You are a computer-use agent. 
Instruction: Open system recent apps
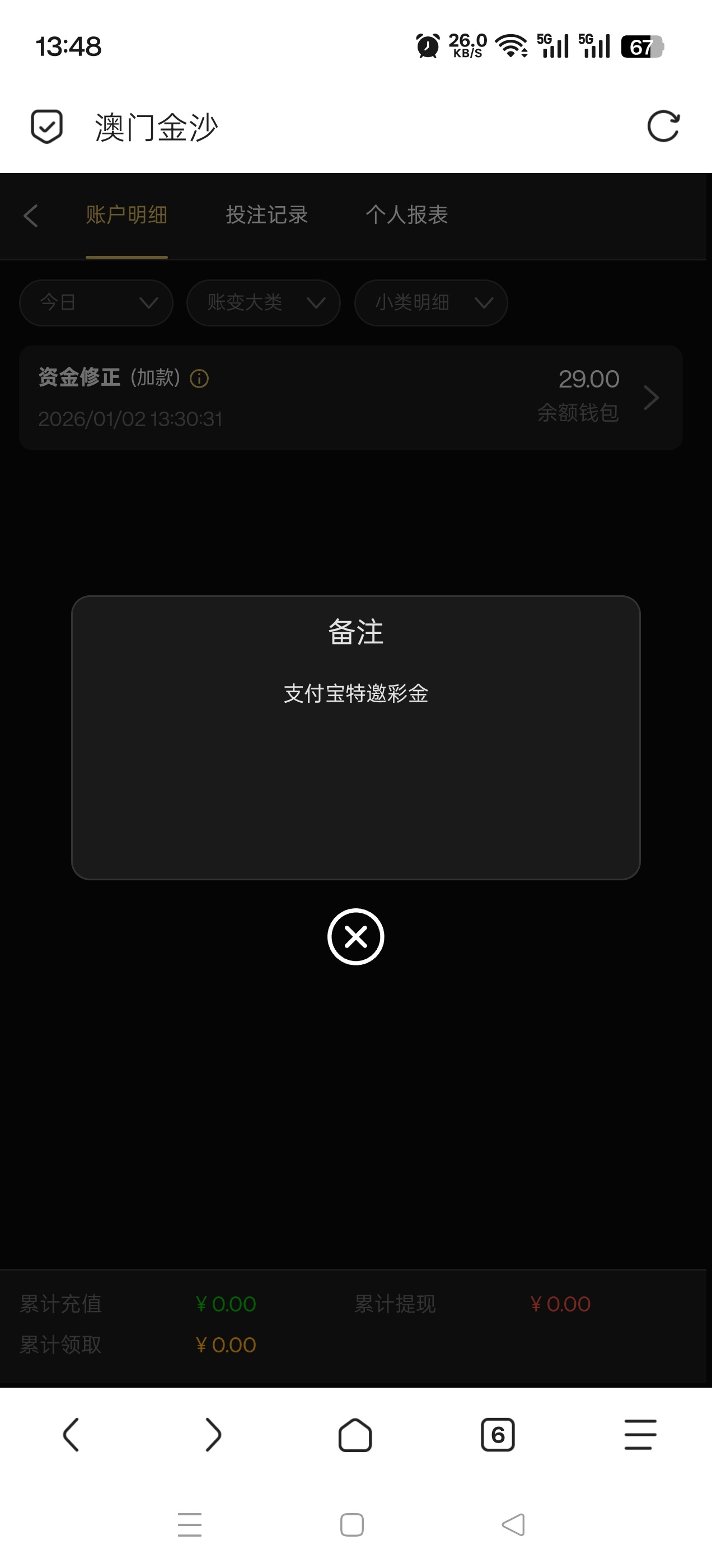point(189,1525)
